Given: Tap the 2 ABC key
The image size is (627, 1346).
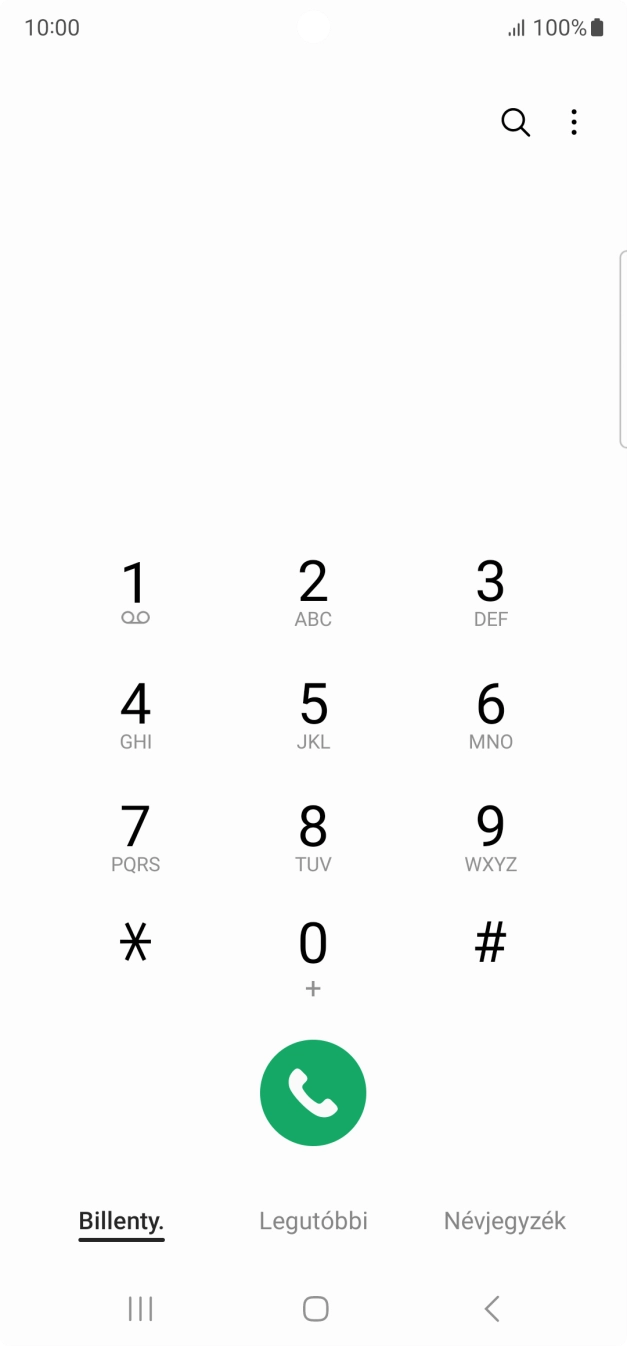Looking at the screenshot, I should (x=313, y=592).
